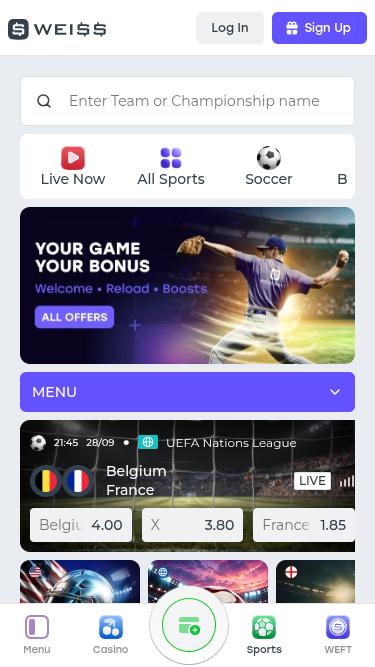Tap the center green deposit wallet button
Image resolution: width=375 pixels, height=667 pixels.
pyautogui.click(x=189, y=625)
